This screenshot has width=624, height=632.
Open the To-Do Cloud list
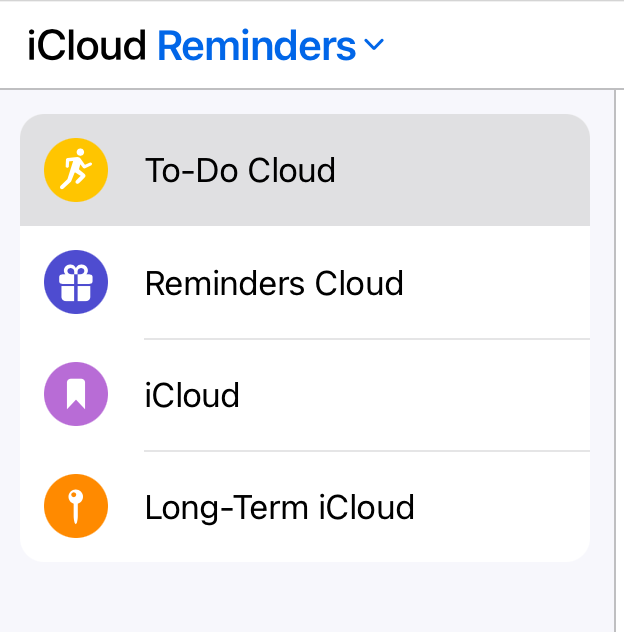click(240, 171)
